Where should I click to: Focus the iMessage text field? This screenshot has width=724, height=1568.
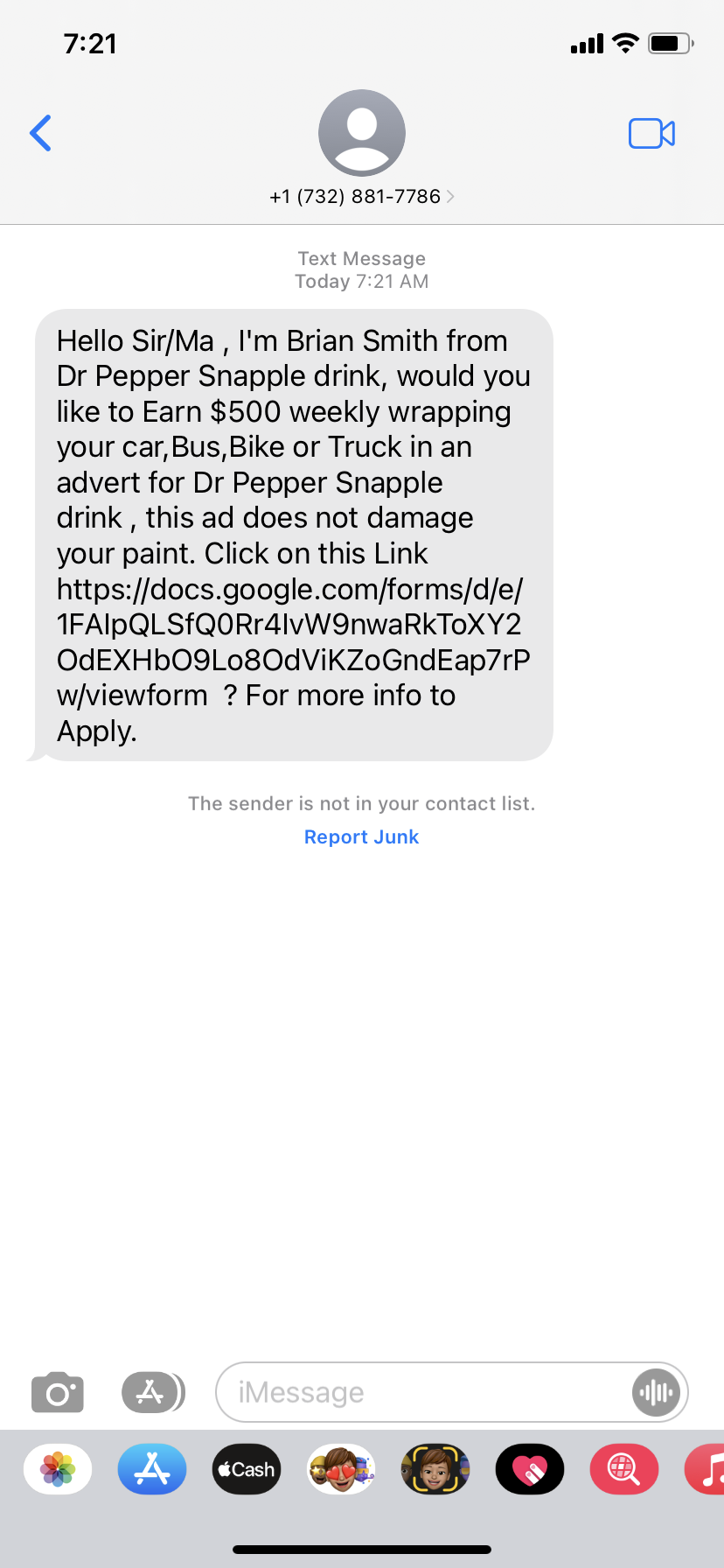tap(420, 1392)
